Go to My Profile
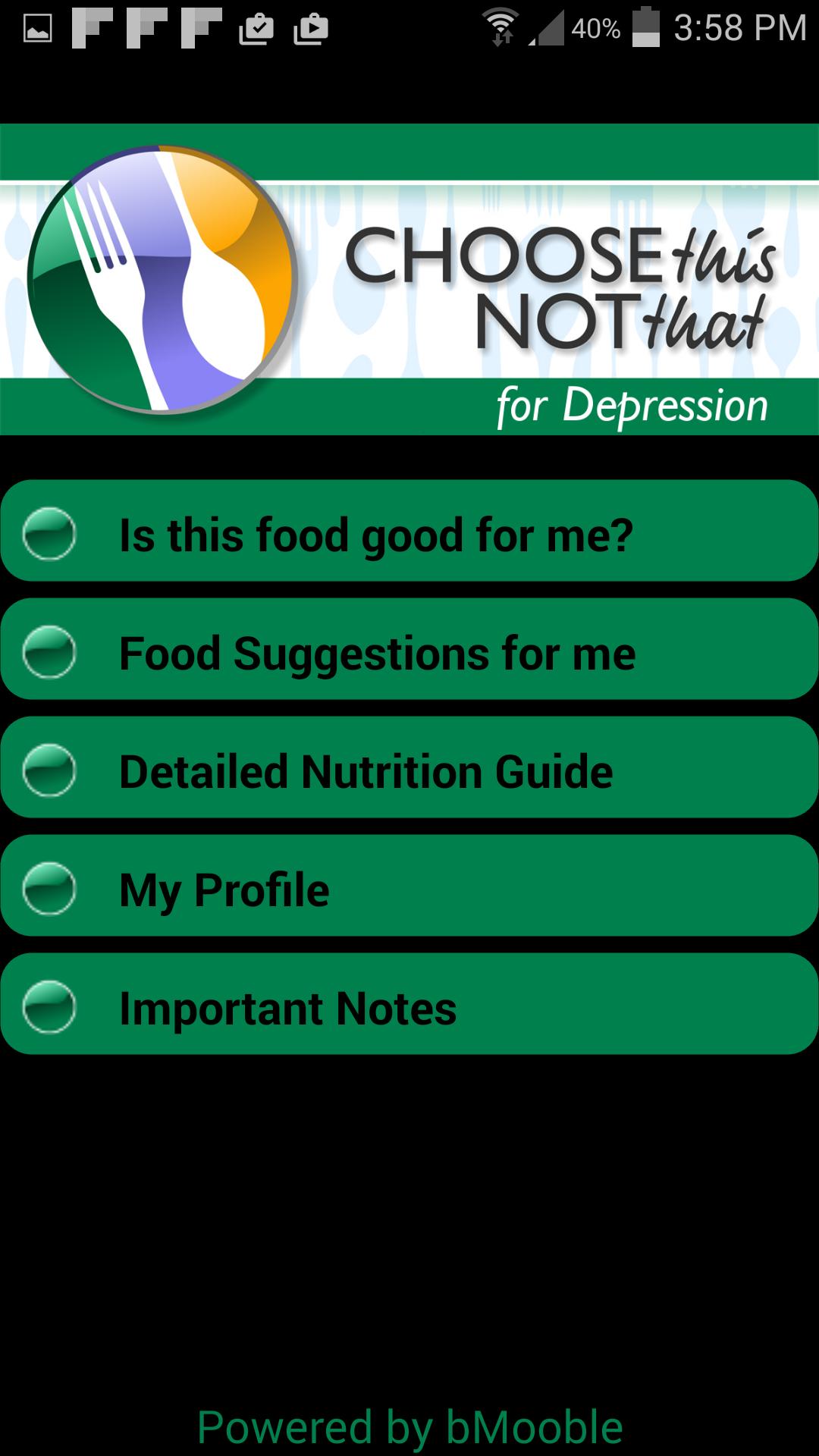 [x=409, y=886]
